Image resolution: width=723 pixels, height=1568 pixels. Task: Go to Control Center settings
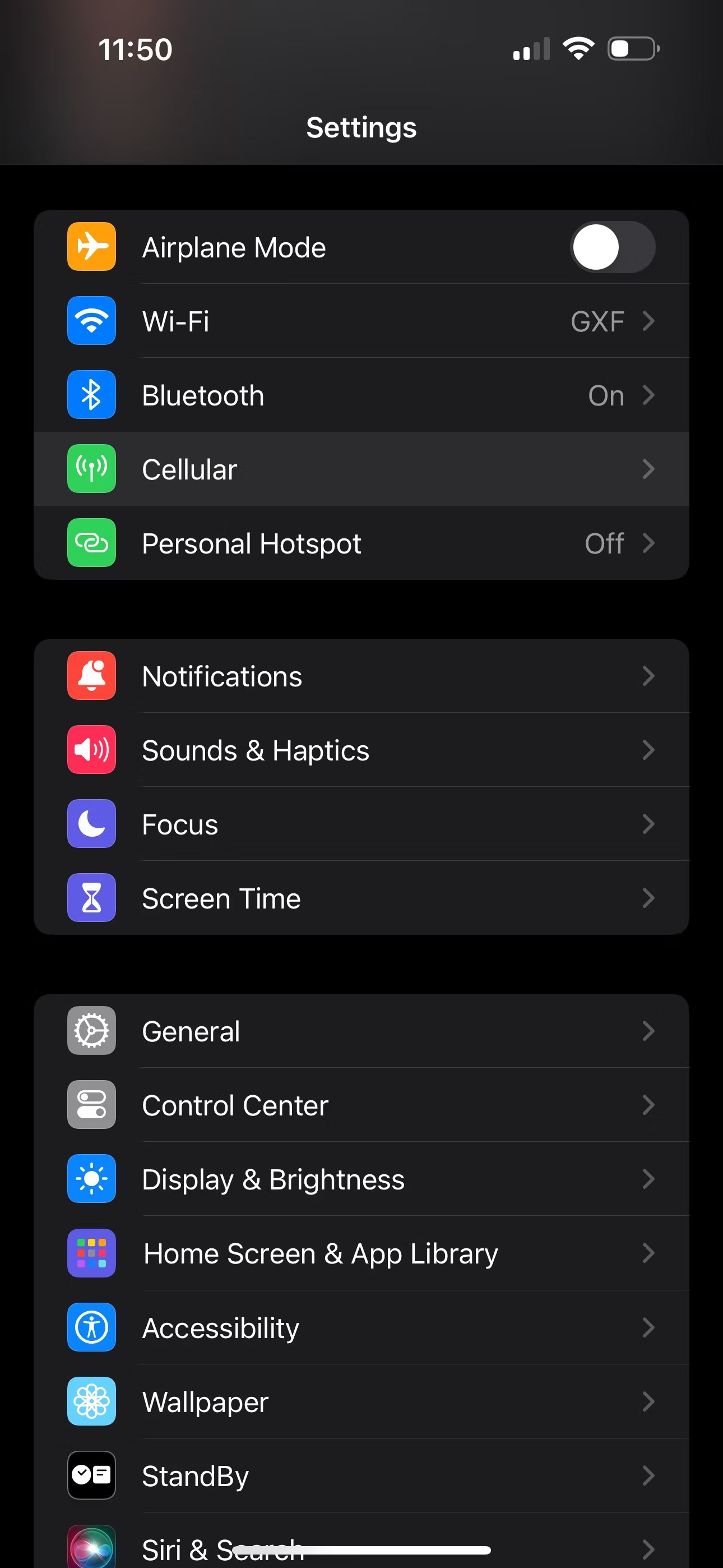click(x=361, y=1105)
